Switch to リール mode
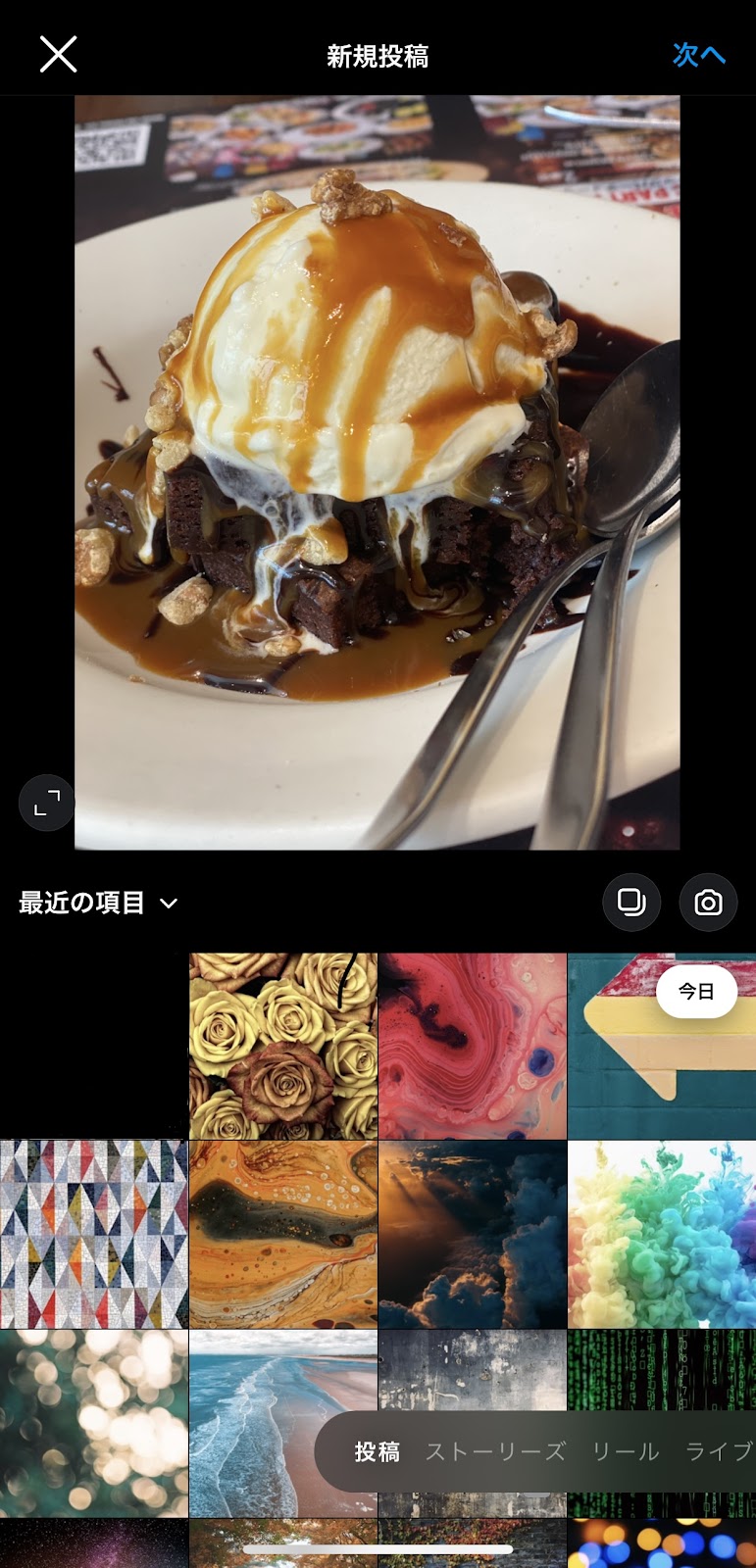 (x=625, y=1451)
